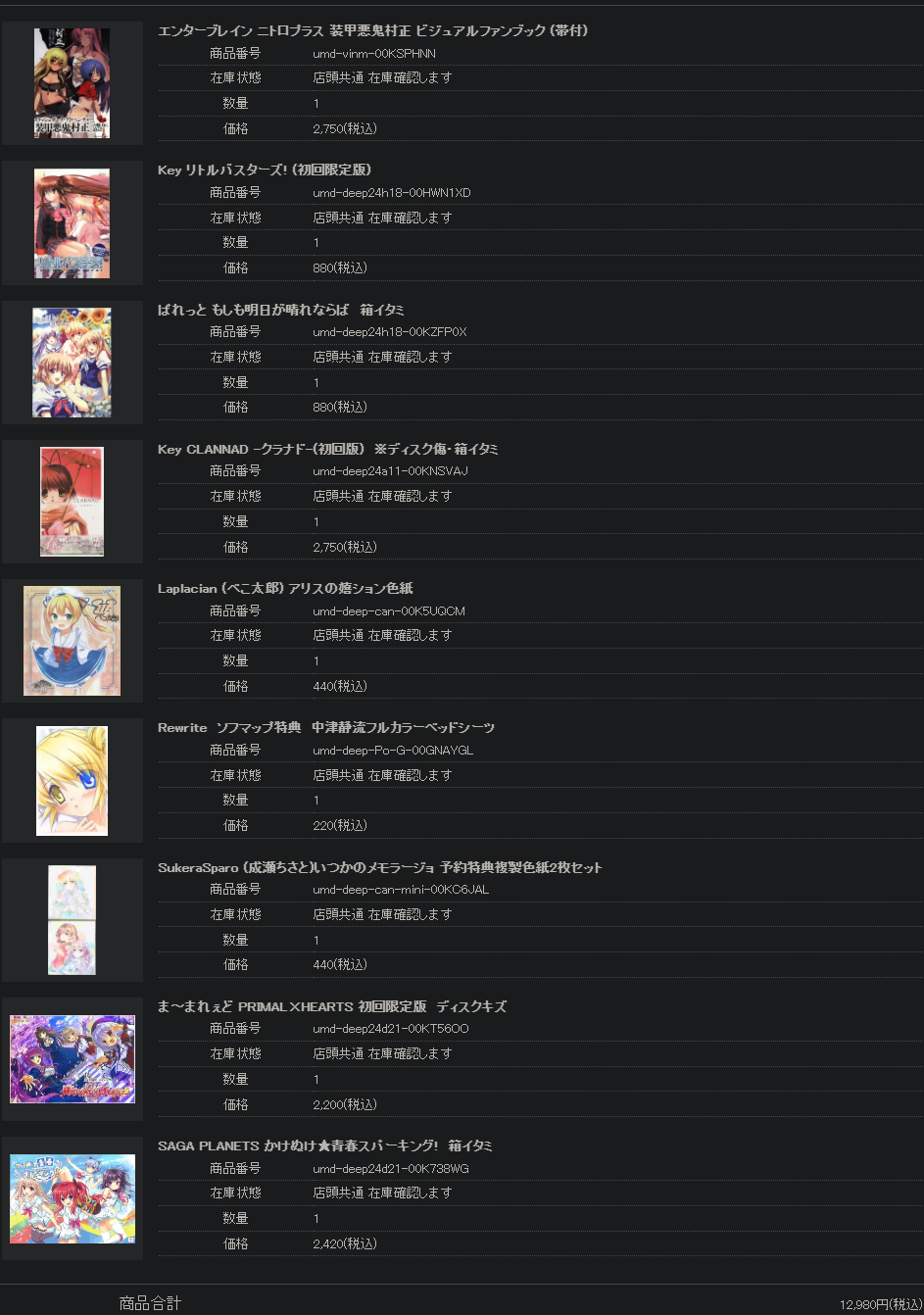View the ぱれっと もしも明日が晴れならば product image
Image resolution: width=924 pixels, height=1315 pixels.
pos(72,363)
